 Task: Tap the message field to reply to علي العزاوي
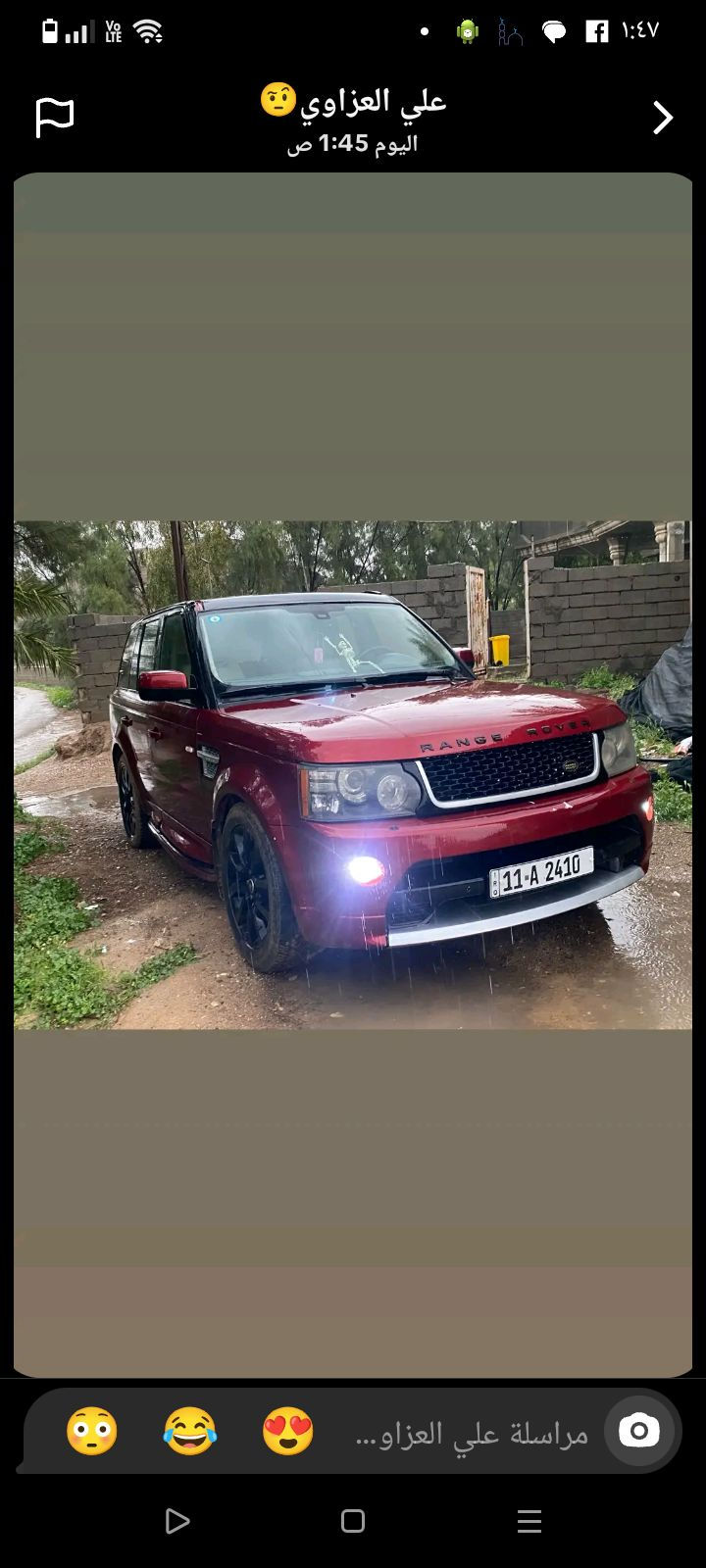tap(471, 1434)
